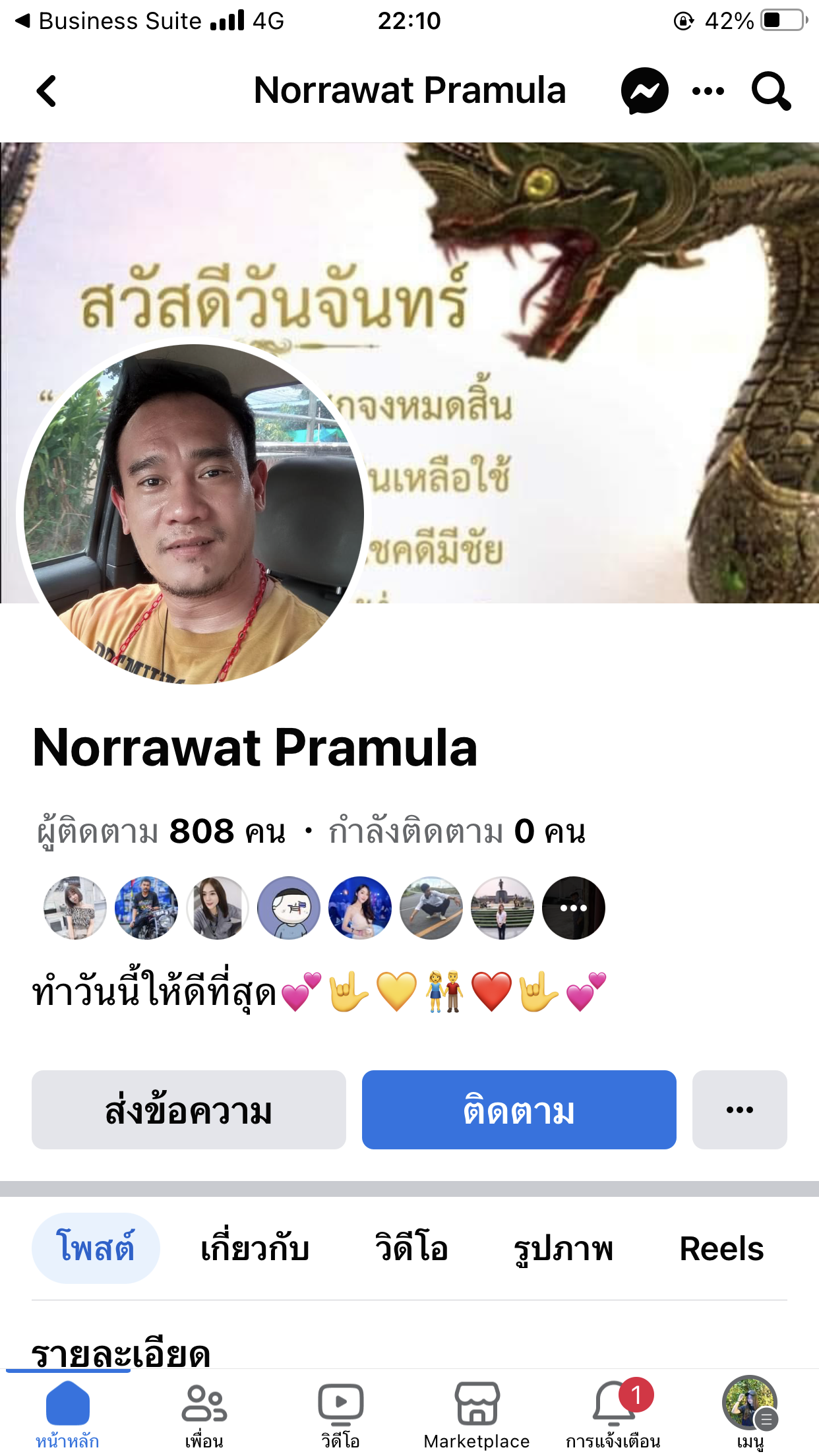Image resolution: width=819 pixels, height=1456 pixels.
Task: Tap ส่งข้อความ to message Norrawat
Action: [x=189, y=1110]
